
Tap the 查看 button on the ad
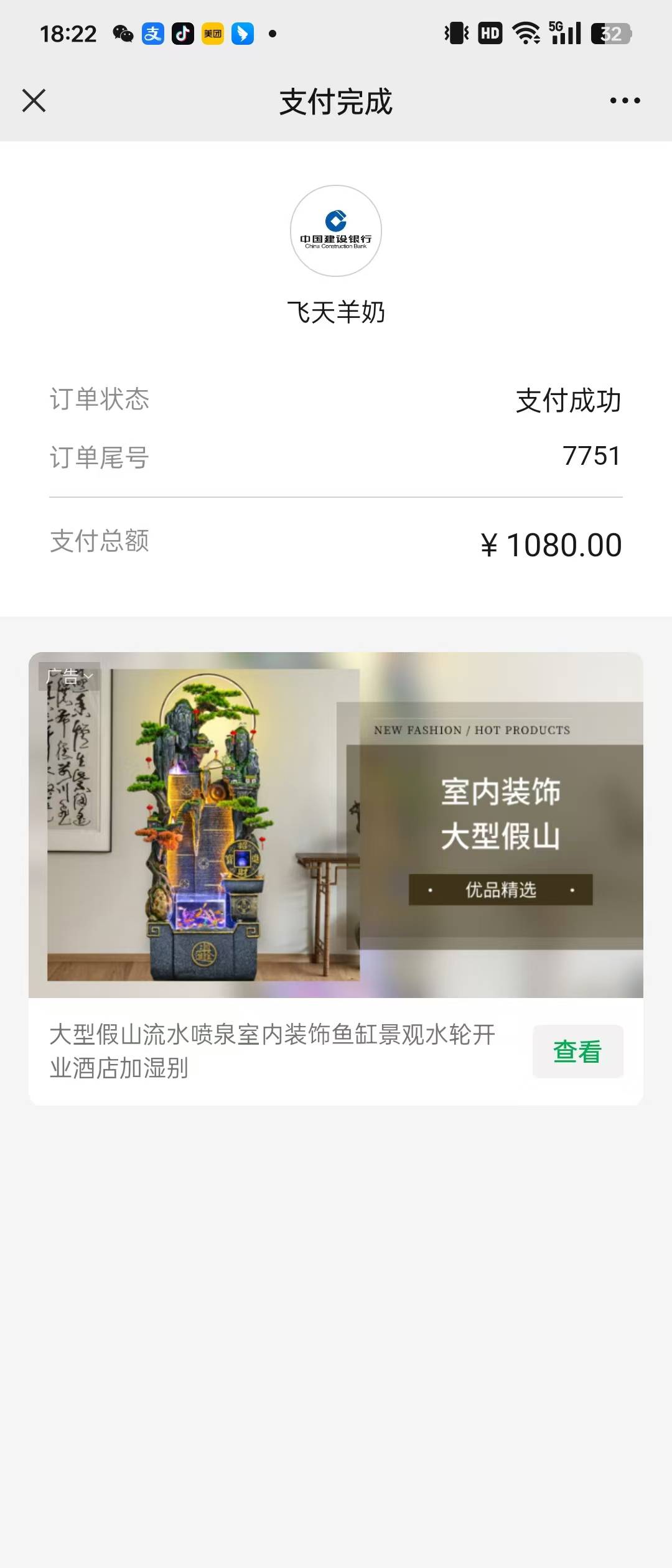577,1052
